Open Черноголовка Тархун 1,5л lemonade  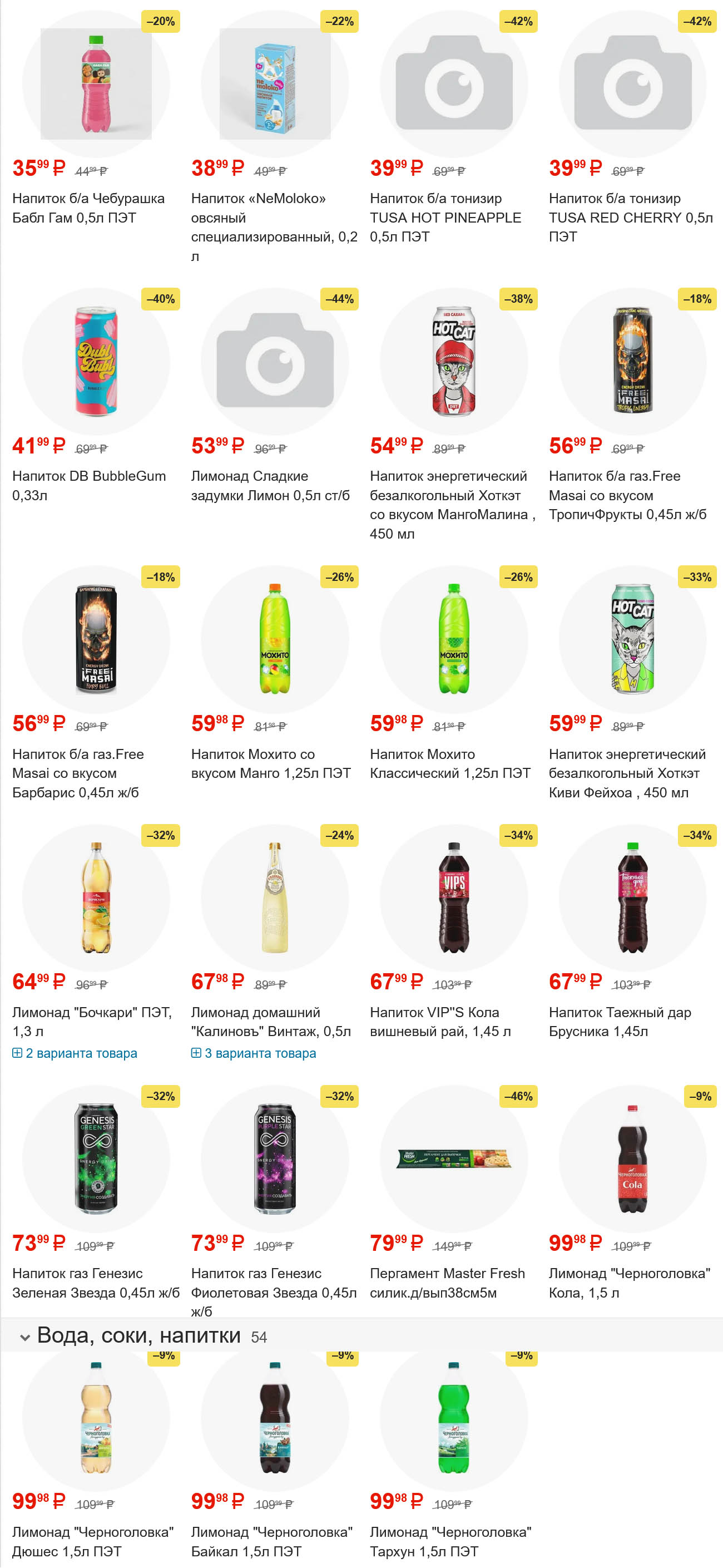(450, 1541)
